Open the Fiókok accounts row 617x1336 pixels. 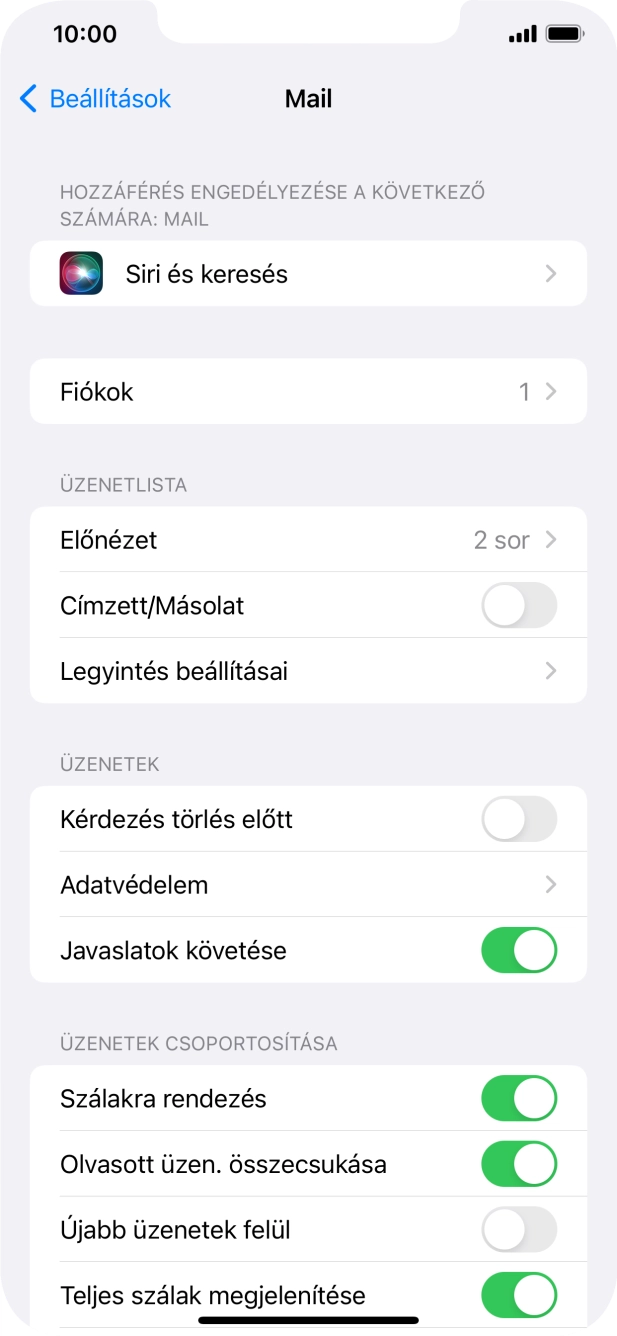pos(308,392)
